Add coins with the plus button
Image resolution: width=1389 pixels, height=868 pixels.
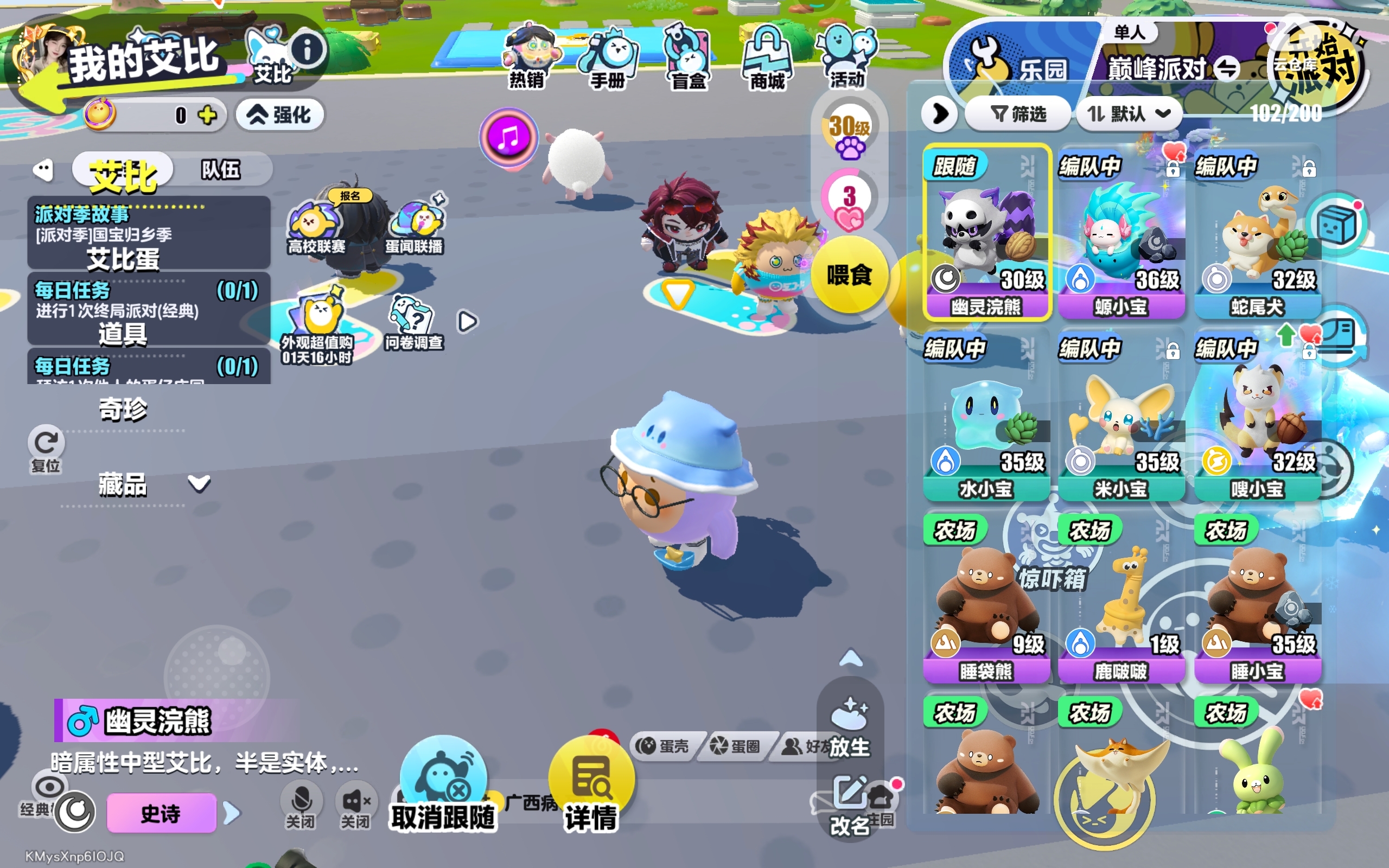pos(207,115)
